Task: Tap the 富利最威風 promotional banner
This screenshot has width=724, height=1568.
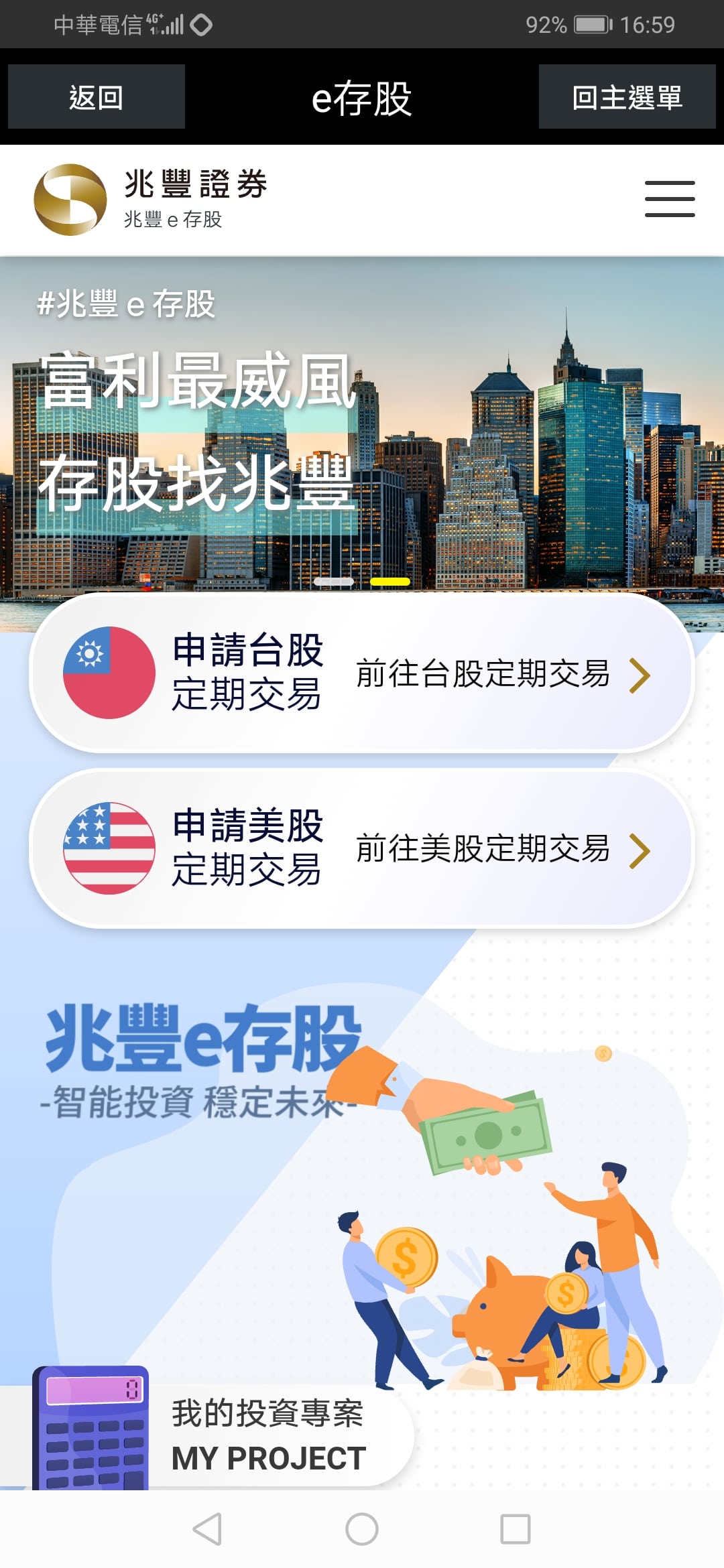Action: 362,436
